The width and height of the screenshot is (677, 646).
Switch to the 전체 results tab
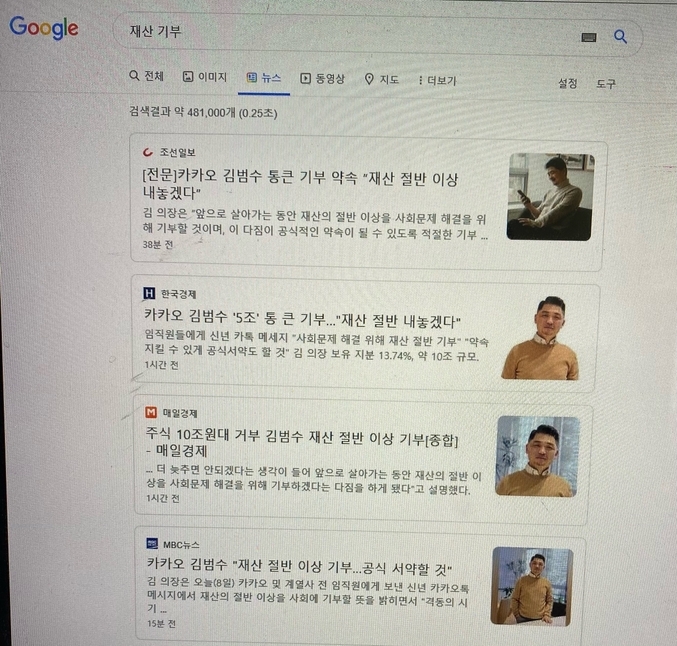point(146,77)
